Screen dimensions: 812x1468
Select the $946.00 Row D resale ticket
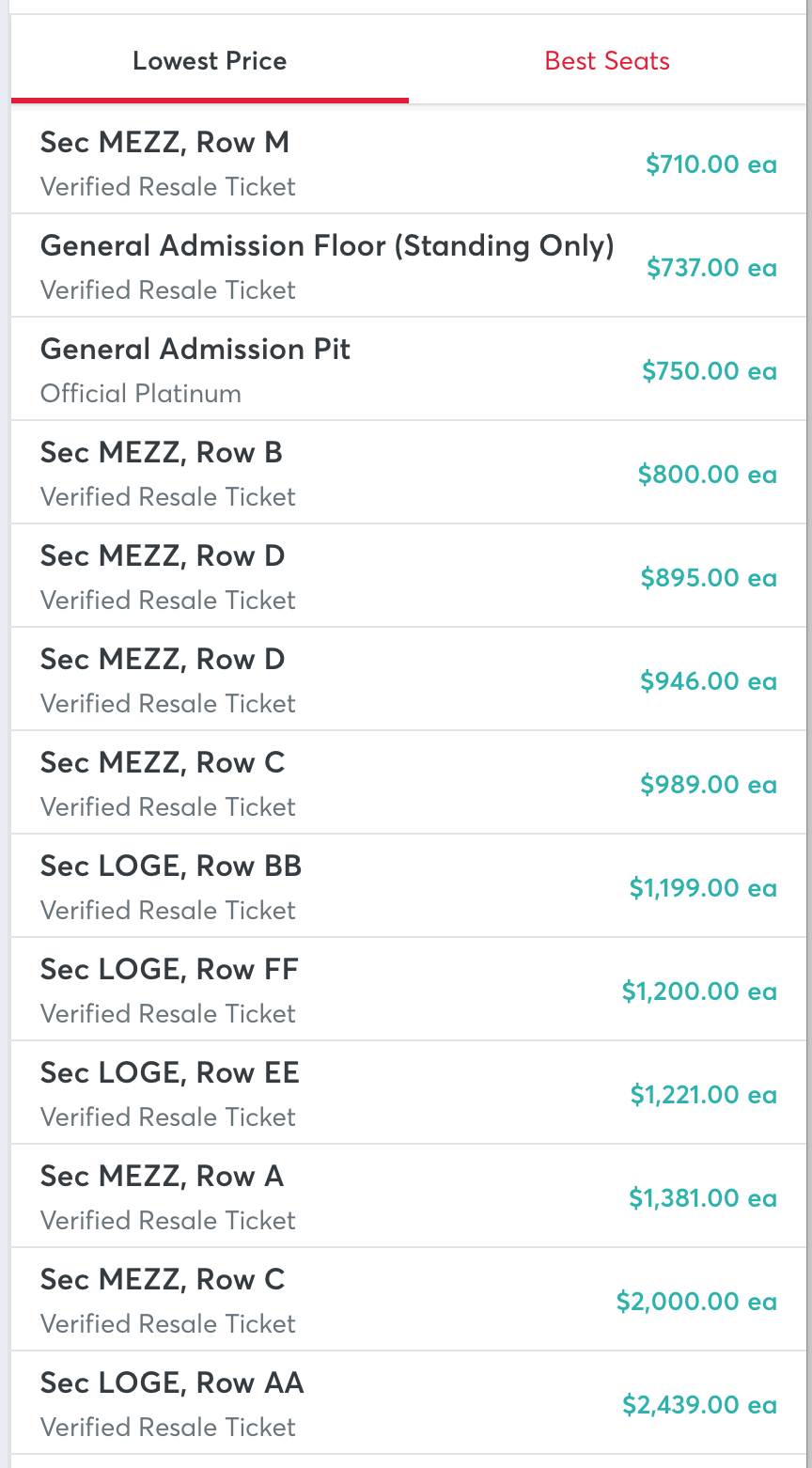[376, 679]
